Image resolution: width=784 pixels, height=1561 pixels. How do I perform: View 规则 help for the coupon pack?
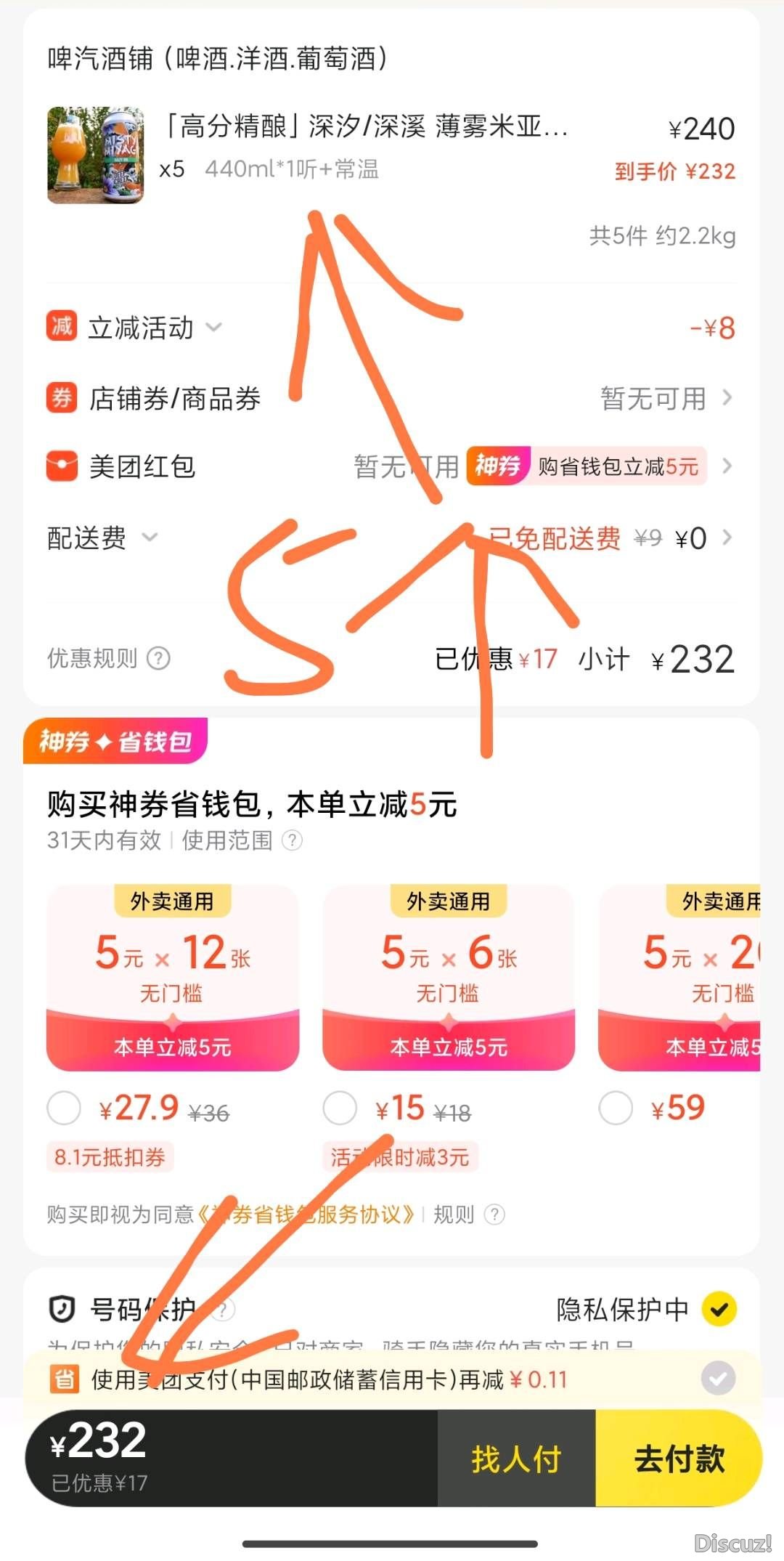(494, 1215)
